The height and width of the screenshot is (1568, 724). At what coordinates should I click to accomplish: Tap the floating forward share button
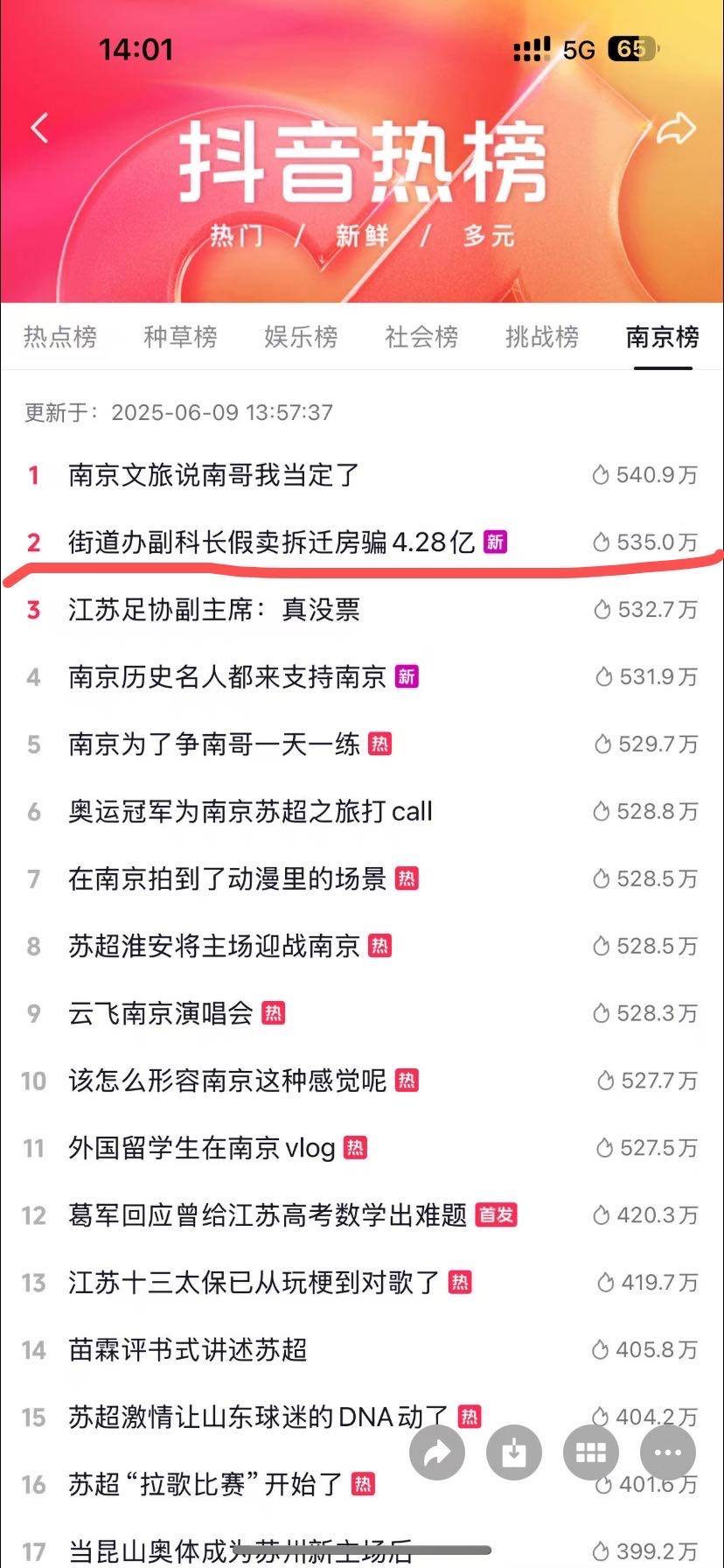[437, 1453]
